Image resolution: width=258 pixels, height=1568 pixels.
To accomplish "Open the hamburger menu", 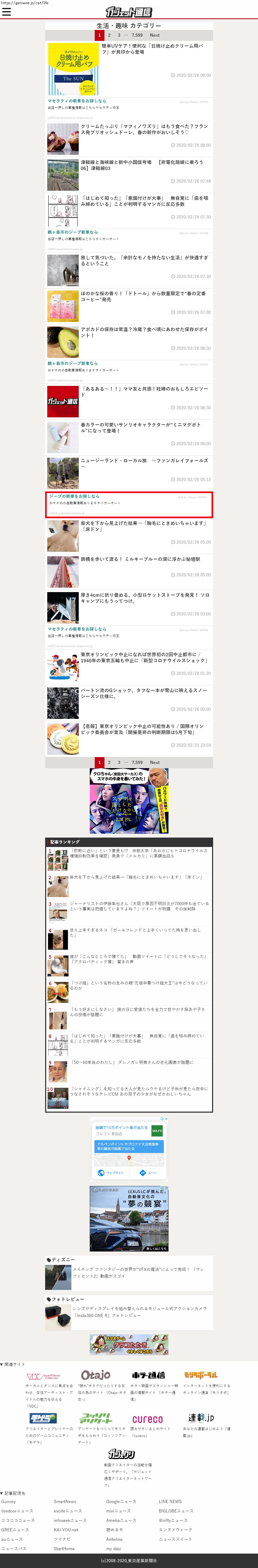I will (7, 12).
